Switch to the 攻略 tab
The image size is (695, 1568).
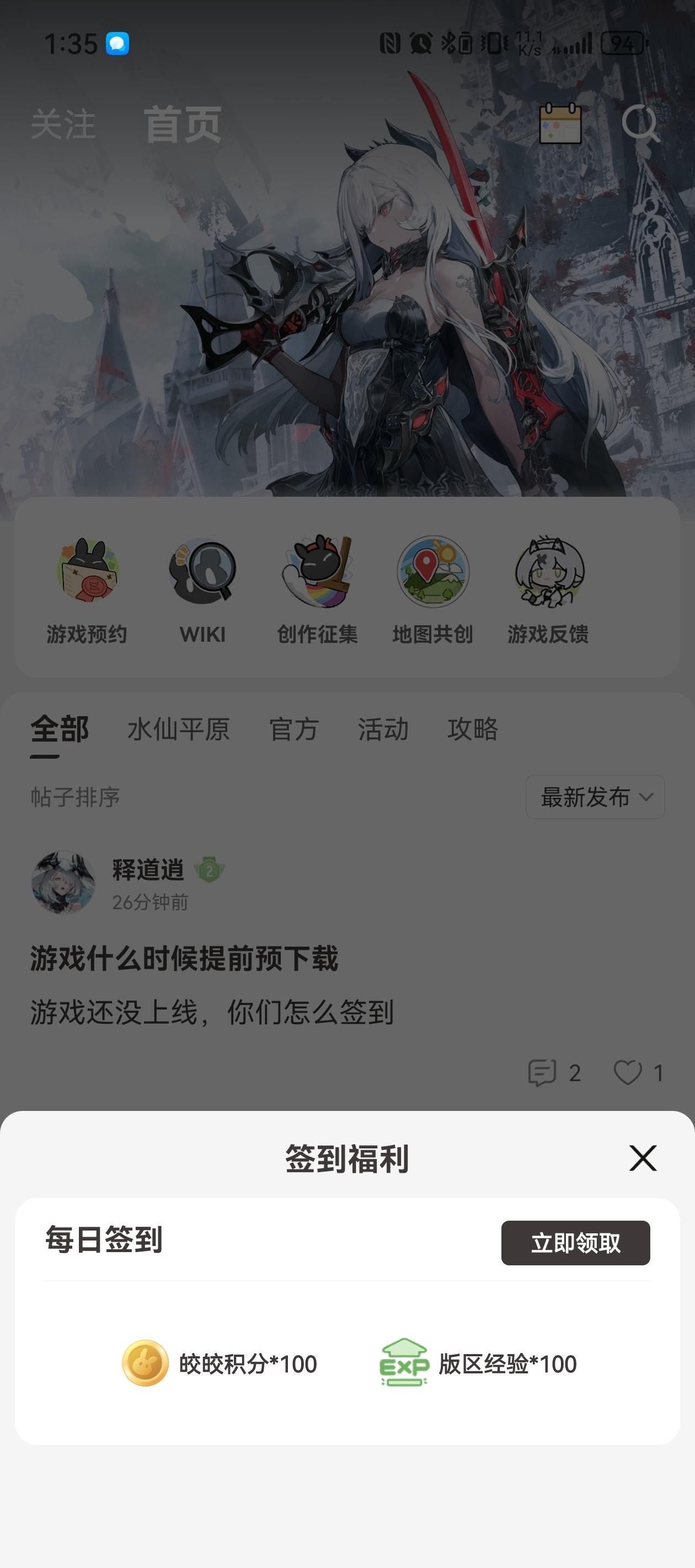pyautogui.click(x=473, y=729)
